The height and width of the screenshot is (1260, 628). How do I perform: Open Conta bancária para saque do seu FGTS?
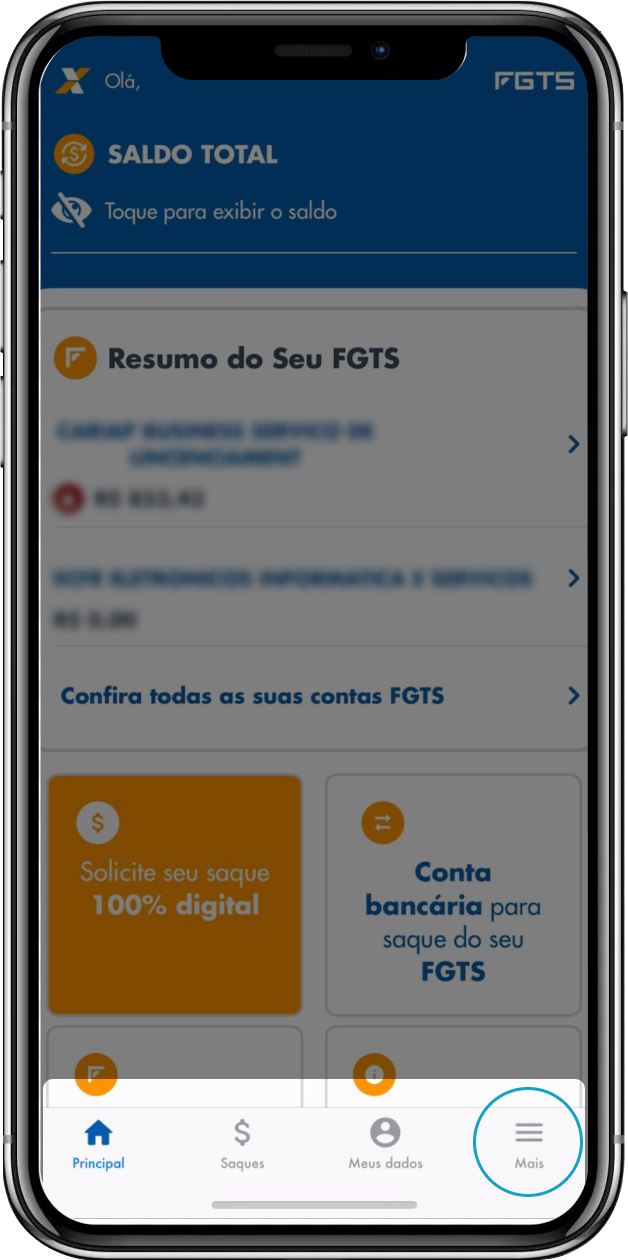(x=453, y=894)
